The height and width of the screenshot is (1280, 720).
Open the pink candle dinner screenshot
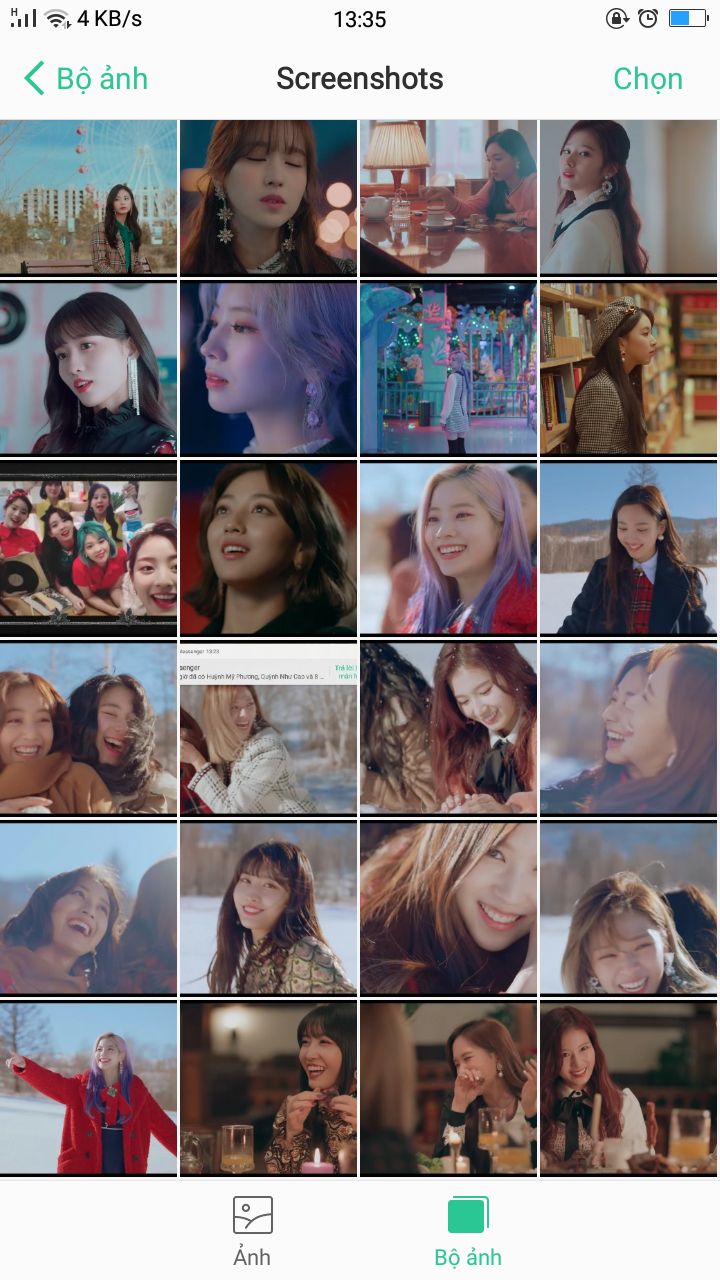tap(268, 1088)
